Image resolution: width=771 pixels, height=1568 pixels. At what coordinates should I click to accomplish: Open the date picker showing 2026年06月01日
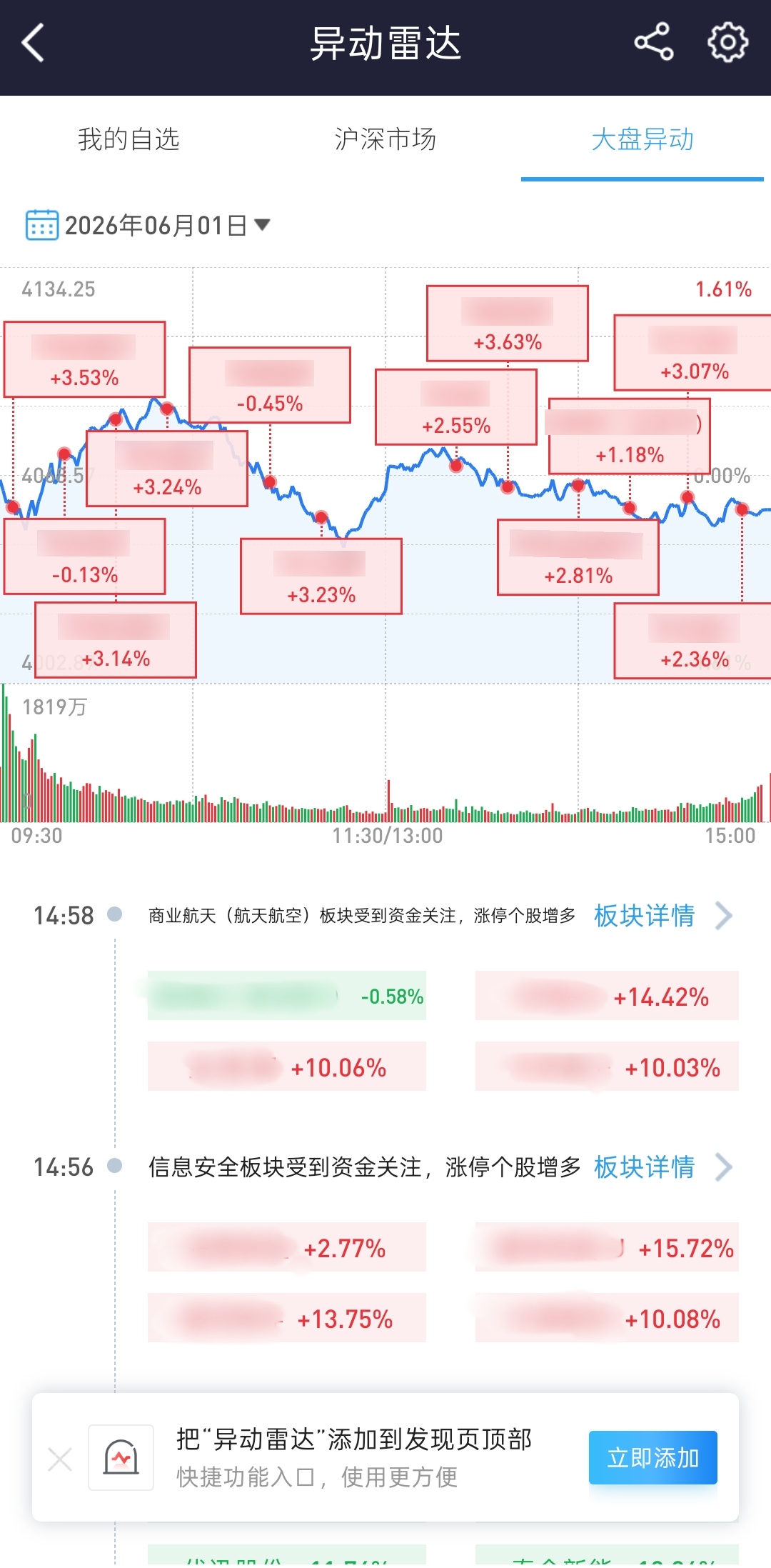pos(148,225)
